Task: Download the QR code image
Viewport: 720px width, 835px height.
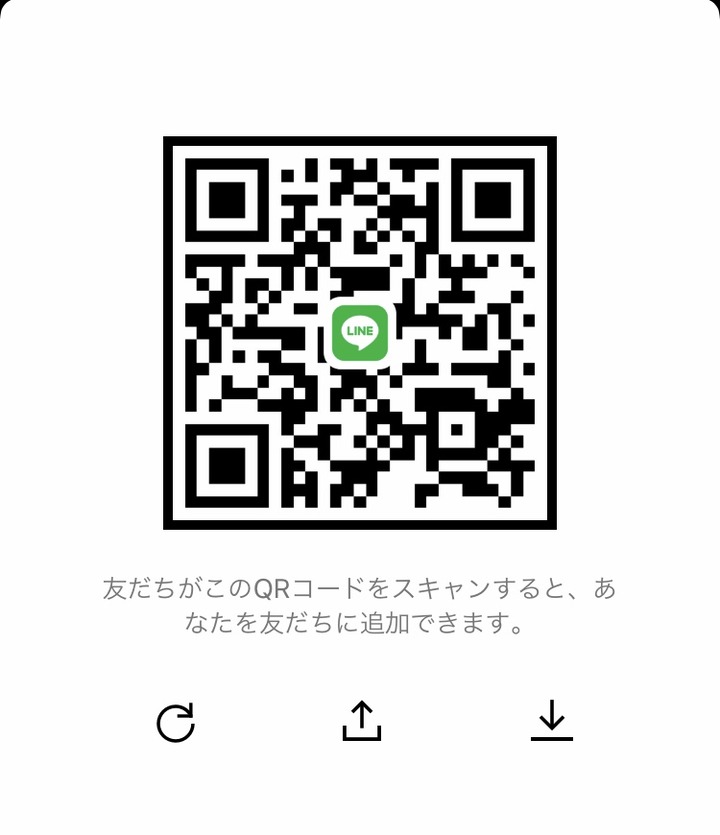Action: (x=552, y=721)
